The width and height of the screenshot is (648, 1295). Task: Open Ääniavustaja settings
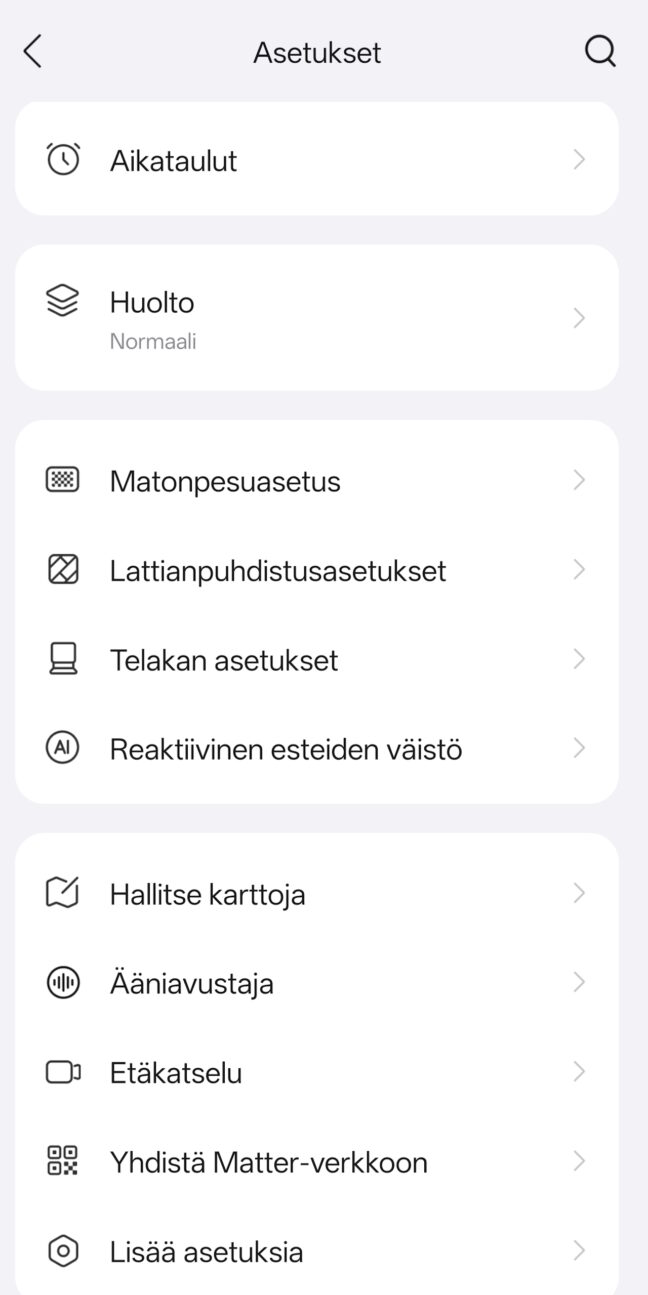click(316, 983)
